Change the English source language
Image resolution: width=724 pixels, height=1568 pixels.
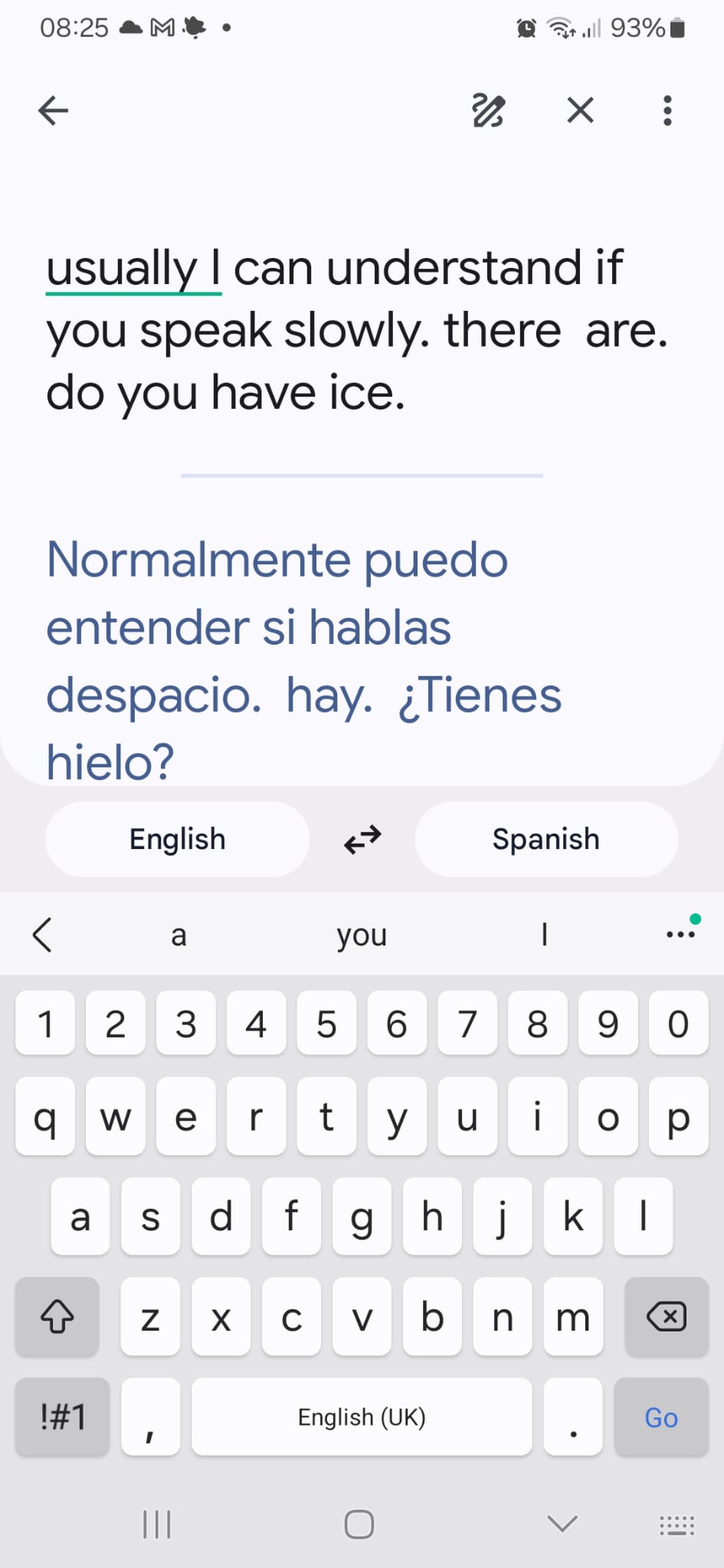(x=177, y=839)
